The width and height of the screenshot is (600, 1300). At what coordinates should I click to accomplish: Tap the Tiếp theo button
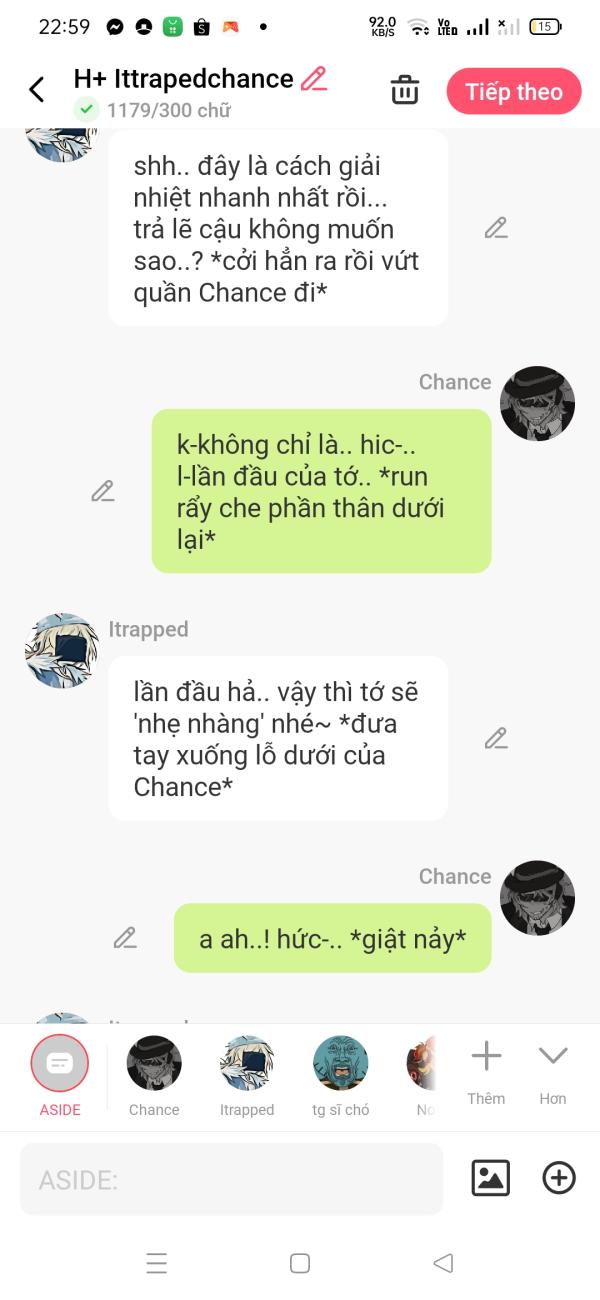tap(513, 92)
